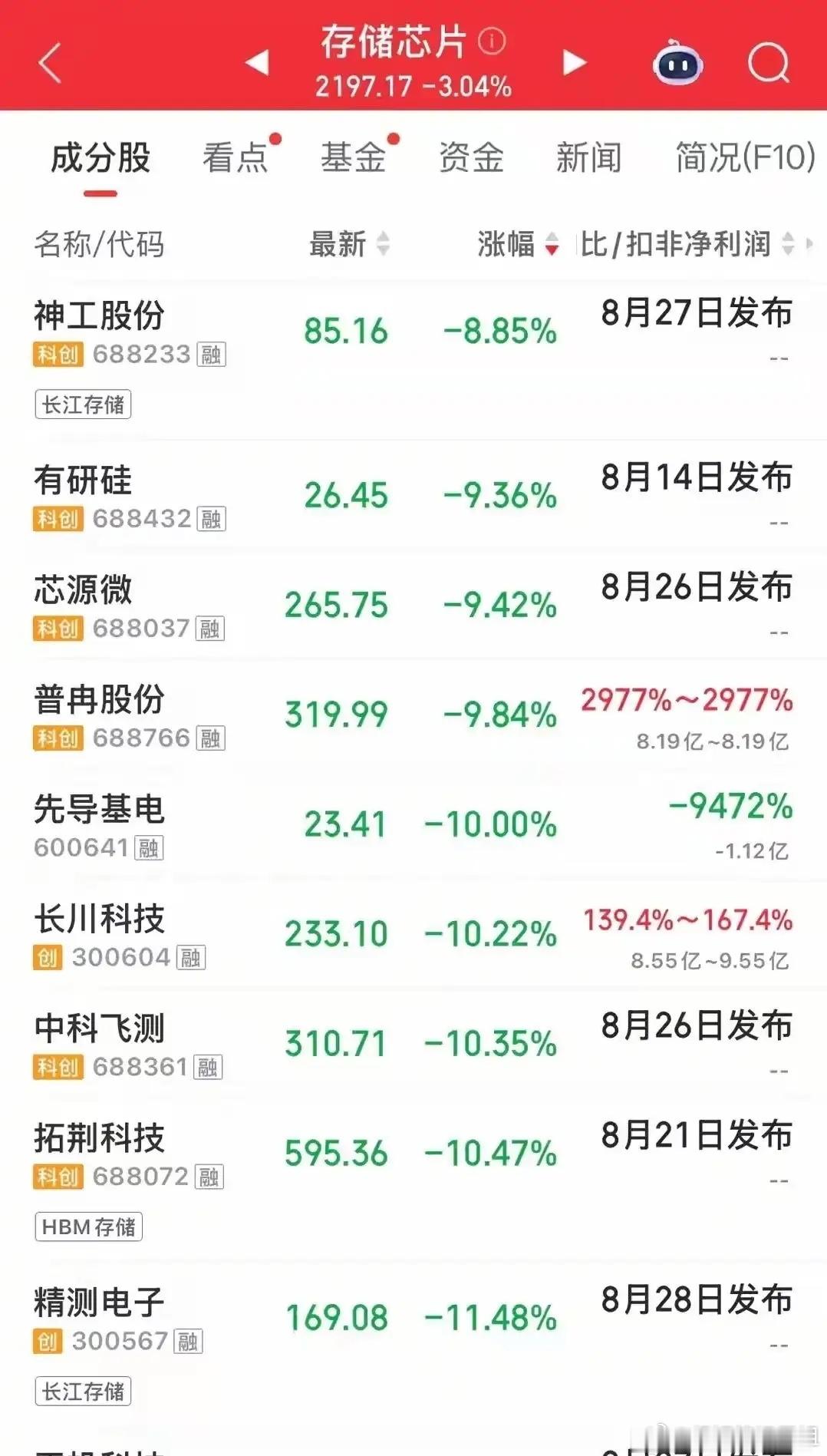Sort the list by 涨幅
The height and width of the screenshot is (1456, 827).
pyautogui.click(x=518, y=244)
